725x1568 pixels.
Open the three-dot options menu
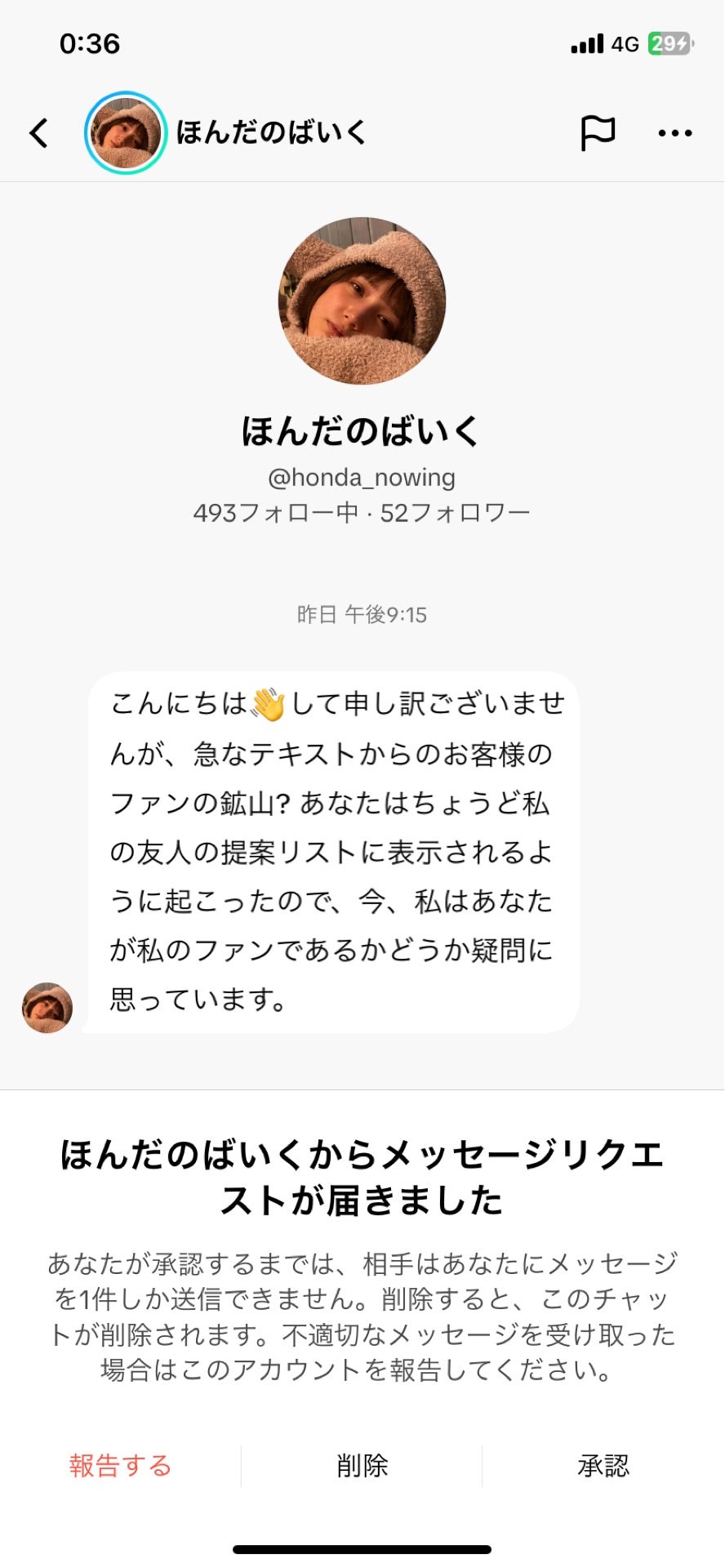pos(674,131)
